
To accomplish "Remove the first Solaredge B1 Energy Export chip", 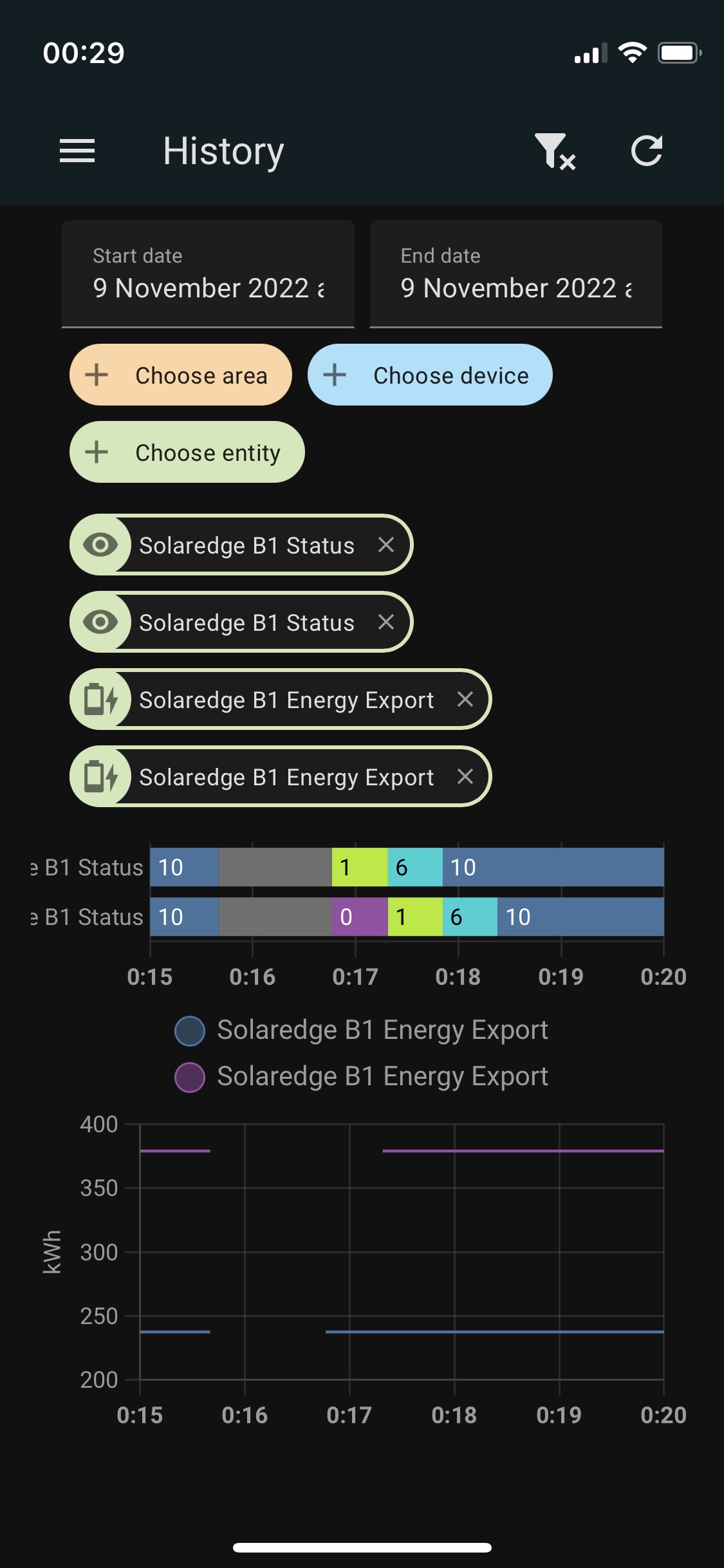I will (x=467, y=699).
